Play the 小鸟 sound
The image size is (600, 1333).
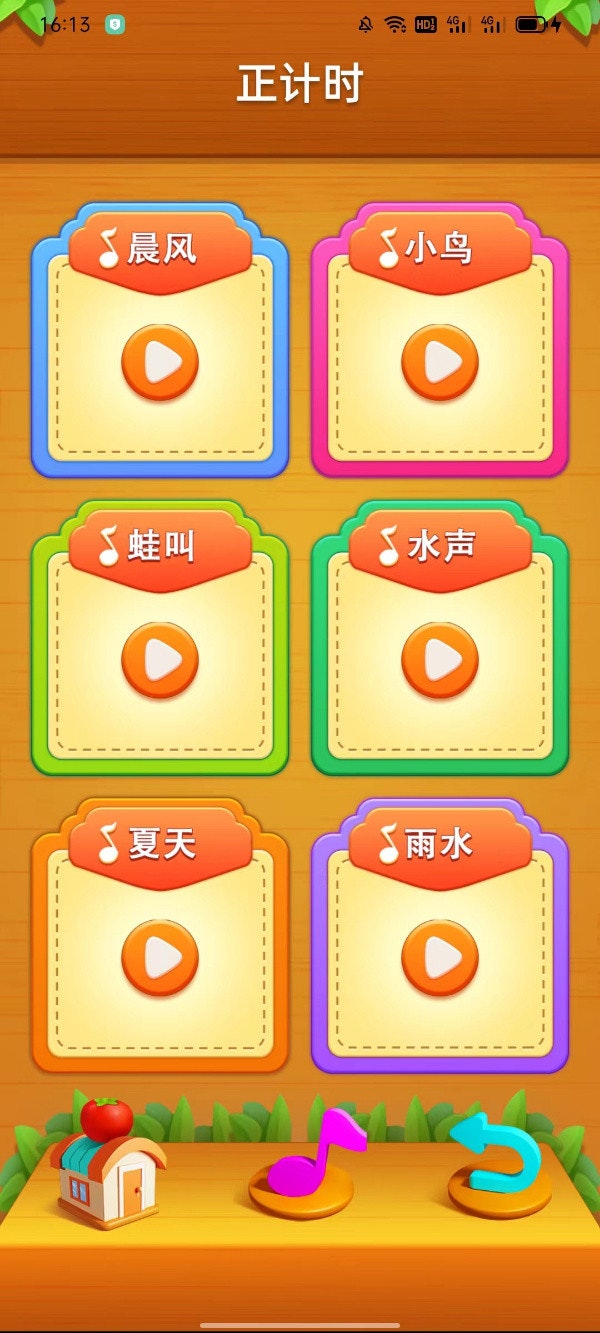[440, 362]
